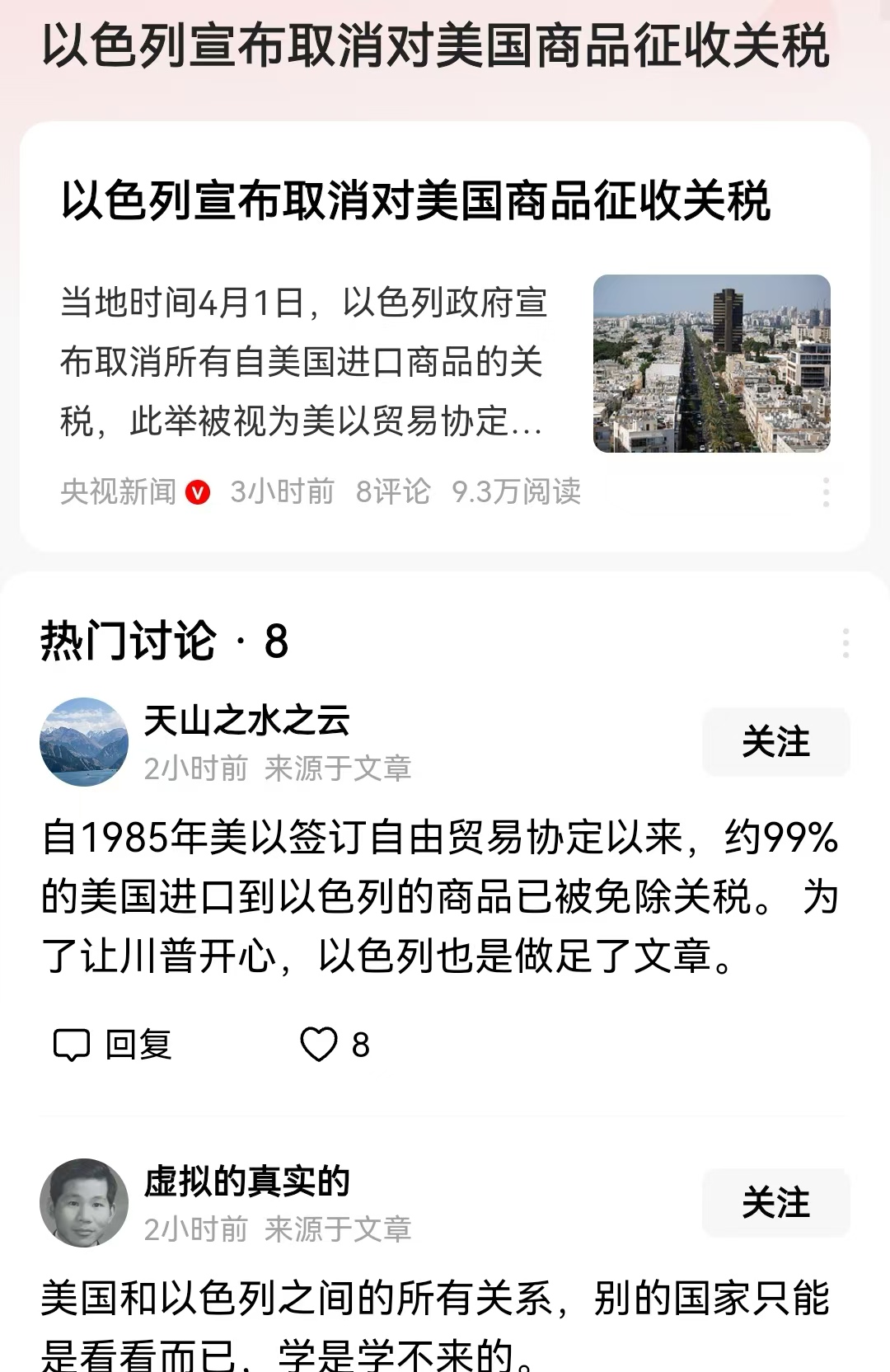Open overflow menu on the article card
890x1372 pixels.
click(826, 492)
